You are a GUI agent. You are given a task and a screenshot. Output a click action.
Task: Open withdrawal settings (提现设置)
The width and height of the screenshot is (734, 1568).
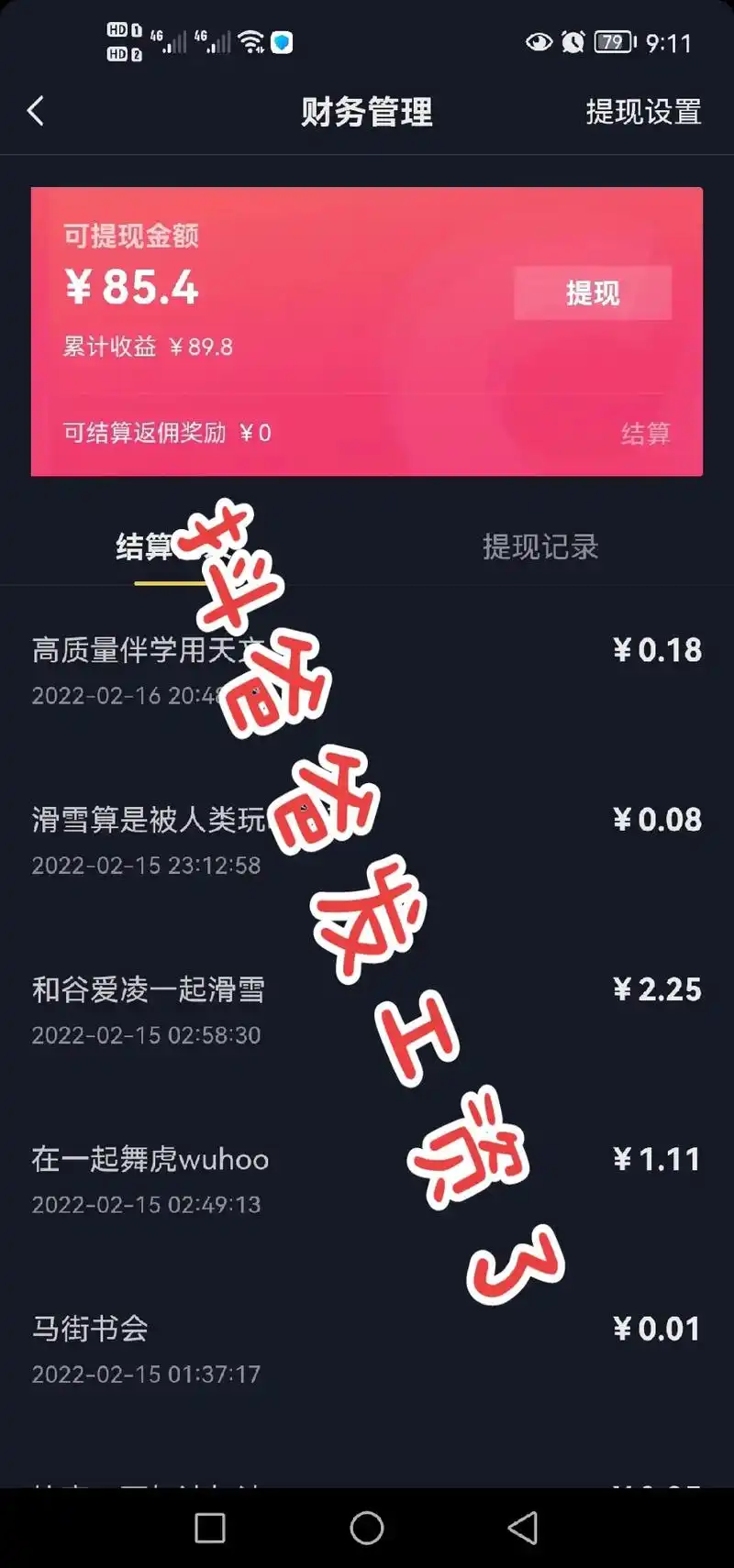tap(643, 112)
